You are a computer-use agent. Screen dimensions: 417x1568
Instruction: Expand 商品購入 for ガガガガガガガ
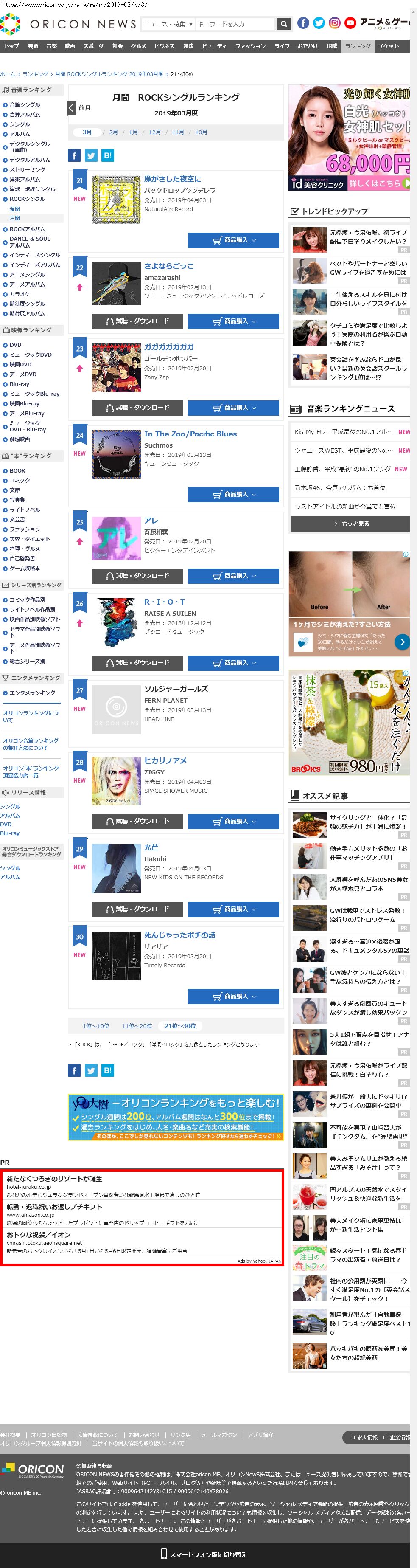(233, 408)
